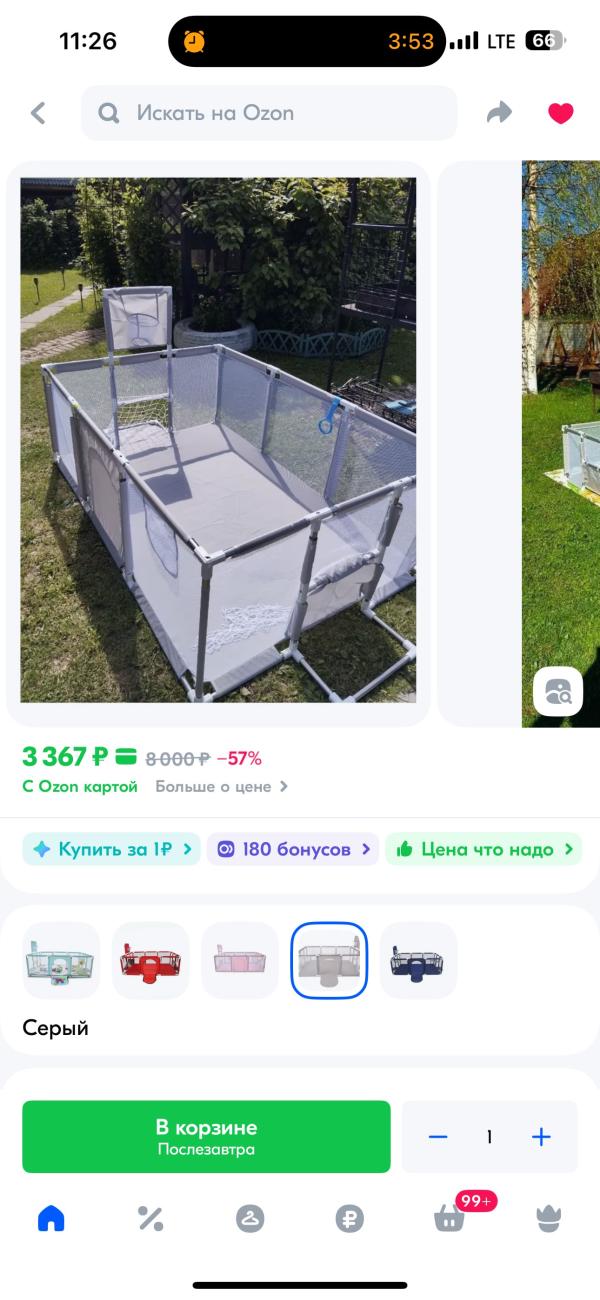Go back using the arrow
This screenshot has width=600, height=1300.
tap(39, 113)
